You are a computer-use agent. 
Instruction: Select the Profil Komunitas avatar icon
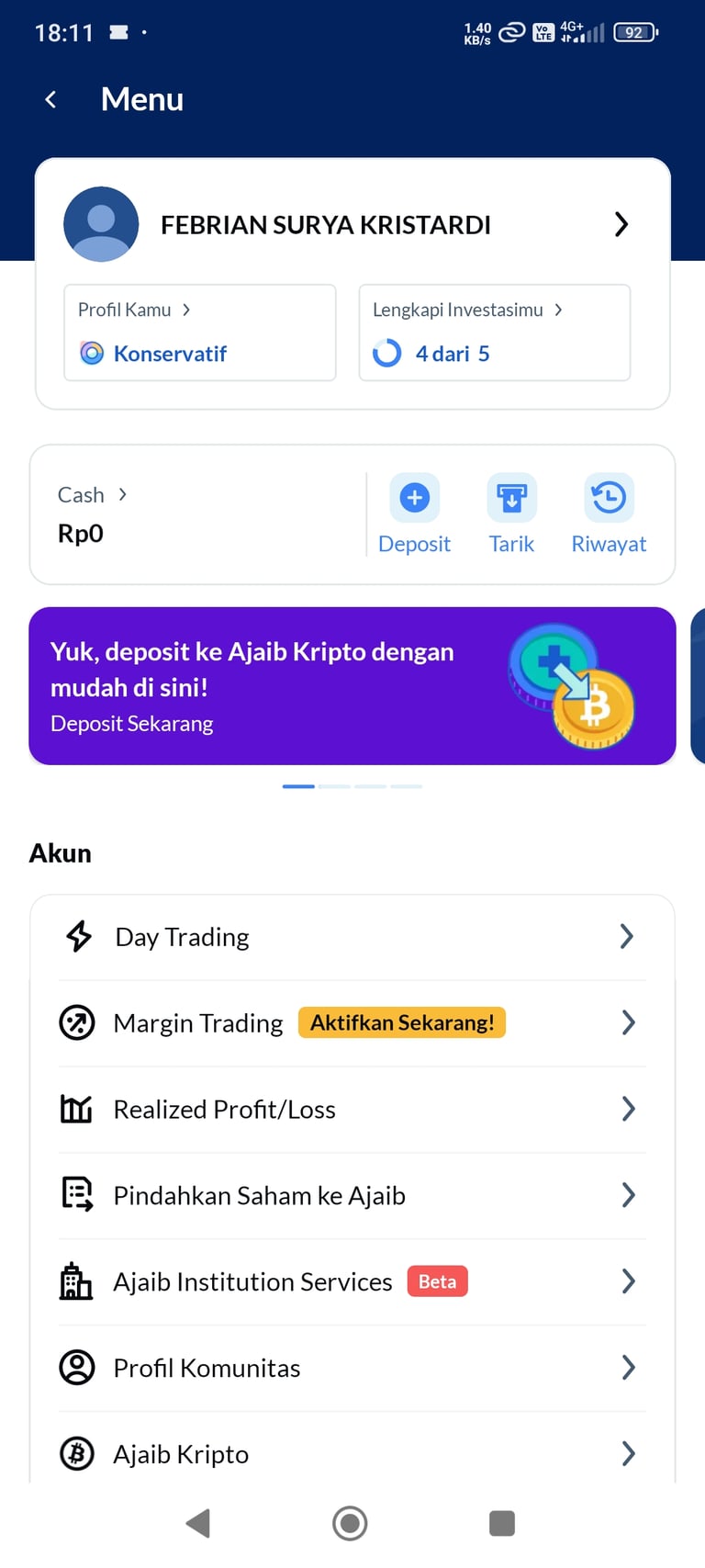(x=77, y=1367)
